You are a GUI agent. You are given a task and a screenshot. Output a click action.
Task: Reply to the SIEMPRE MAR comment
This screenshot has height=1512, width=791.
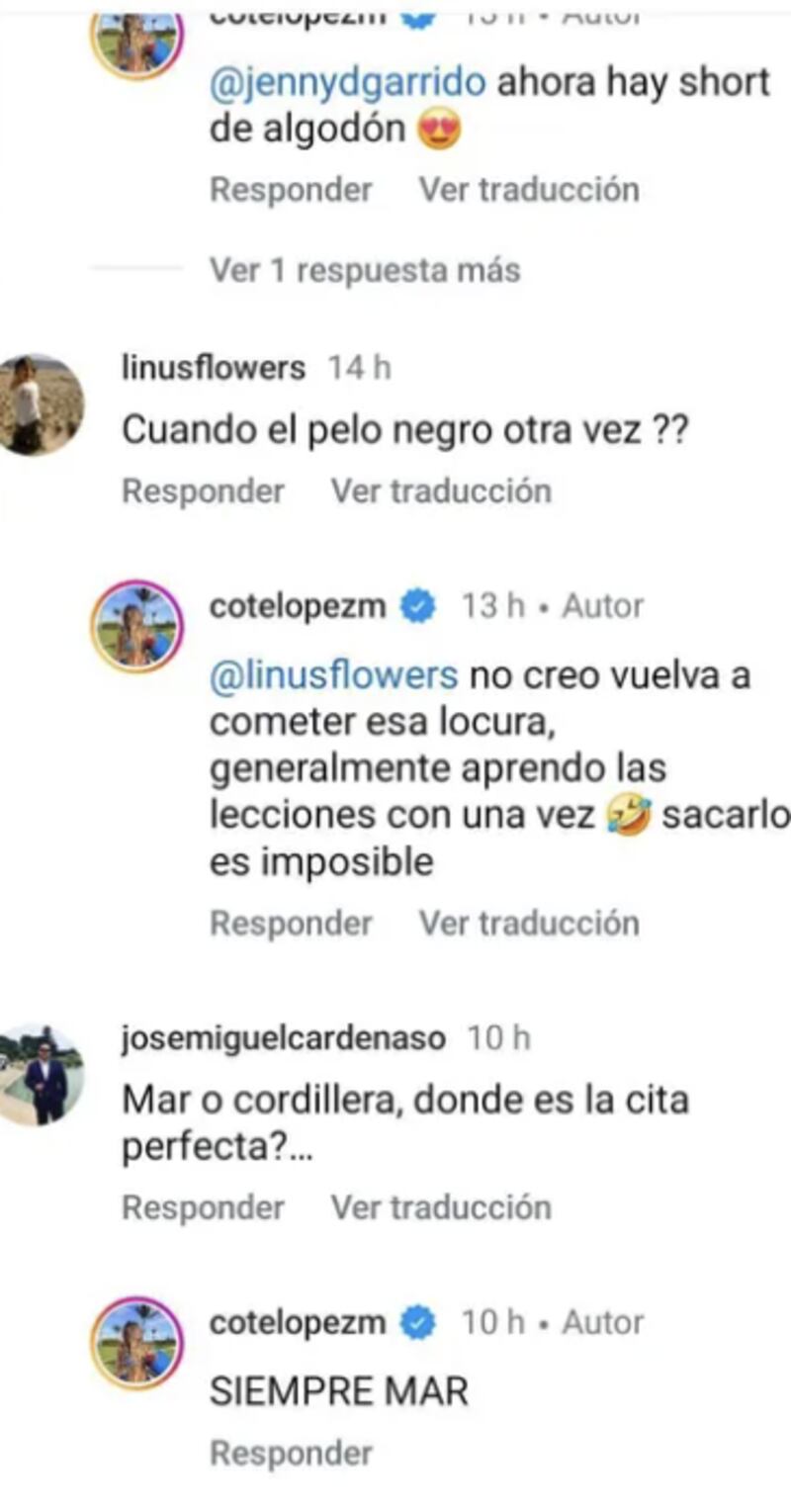tap(291, 1453)
